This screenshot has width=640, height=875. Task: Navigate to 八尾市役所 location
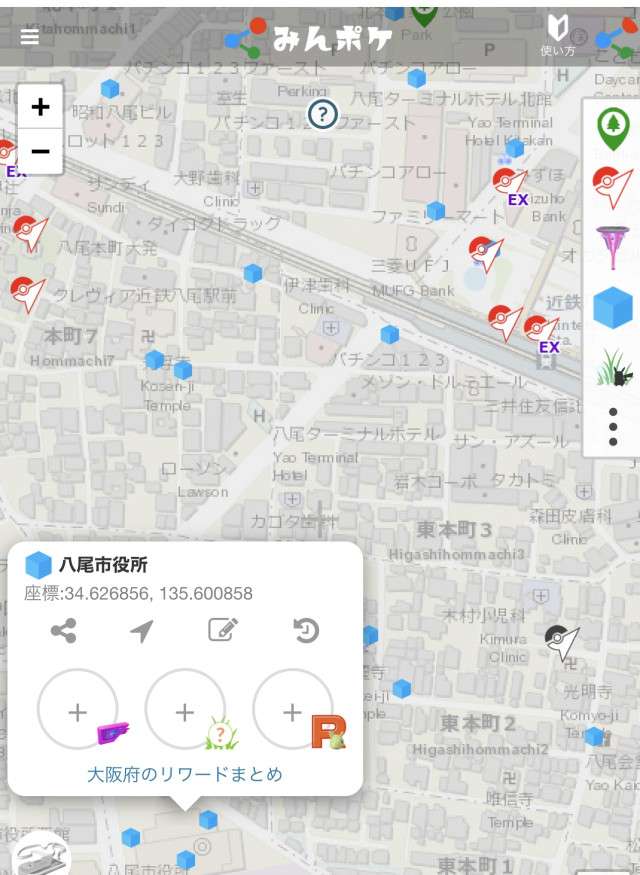coord(142,631)
